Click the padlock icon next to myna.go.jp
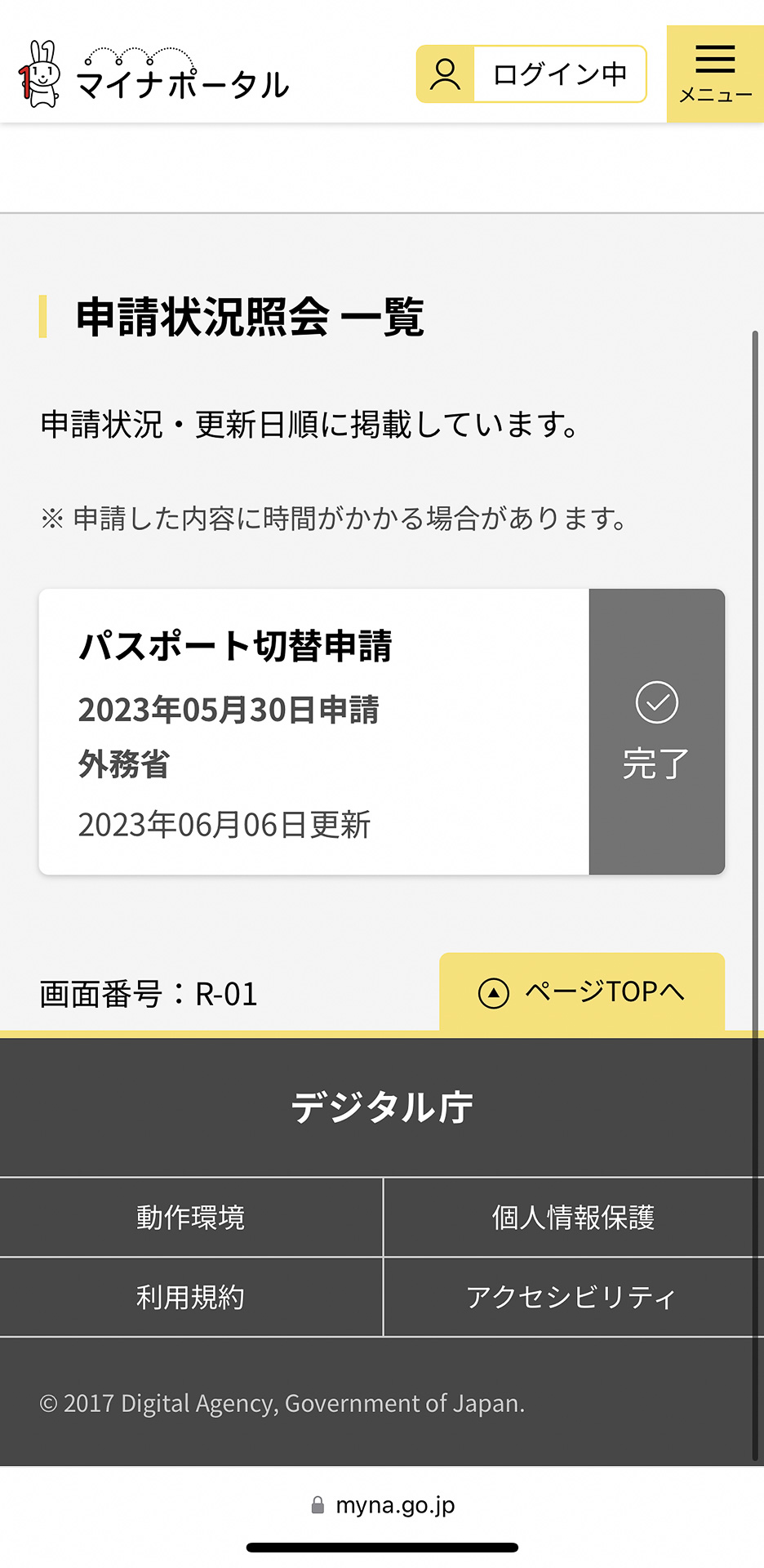 [318, 1505]
